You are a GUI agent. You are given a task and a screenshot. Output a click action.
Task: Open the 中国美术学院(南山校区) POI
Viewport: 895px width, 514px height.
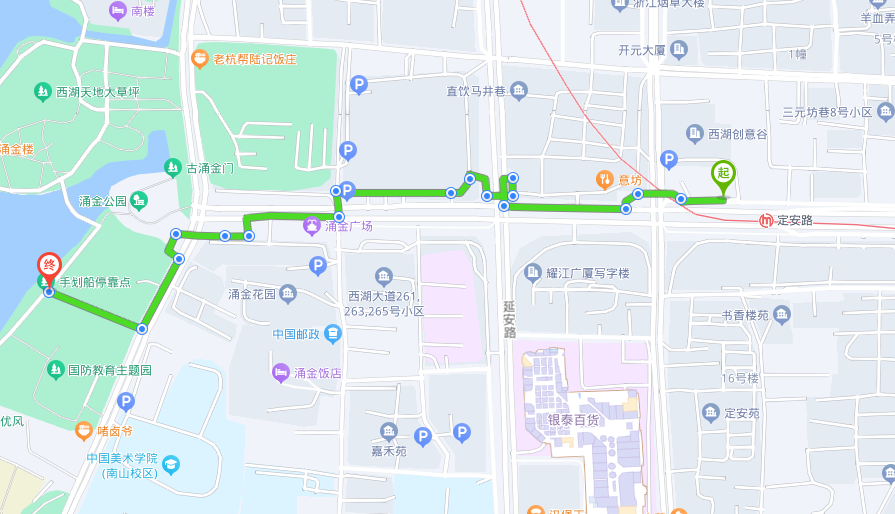pyautogui.click(x=171, y=465)
